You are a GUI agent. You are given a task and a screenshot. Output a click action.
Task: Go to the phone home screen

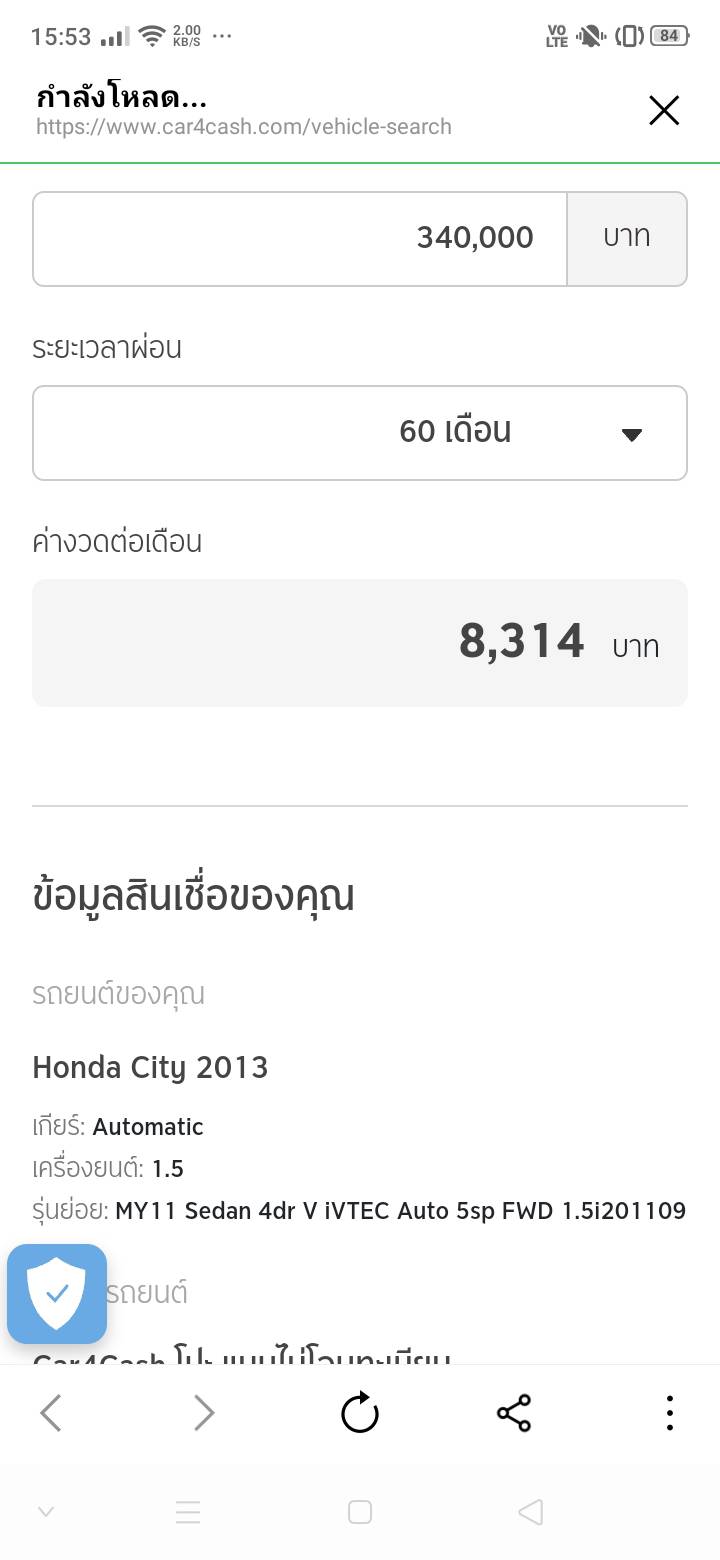(360, 1512)
